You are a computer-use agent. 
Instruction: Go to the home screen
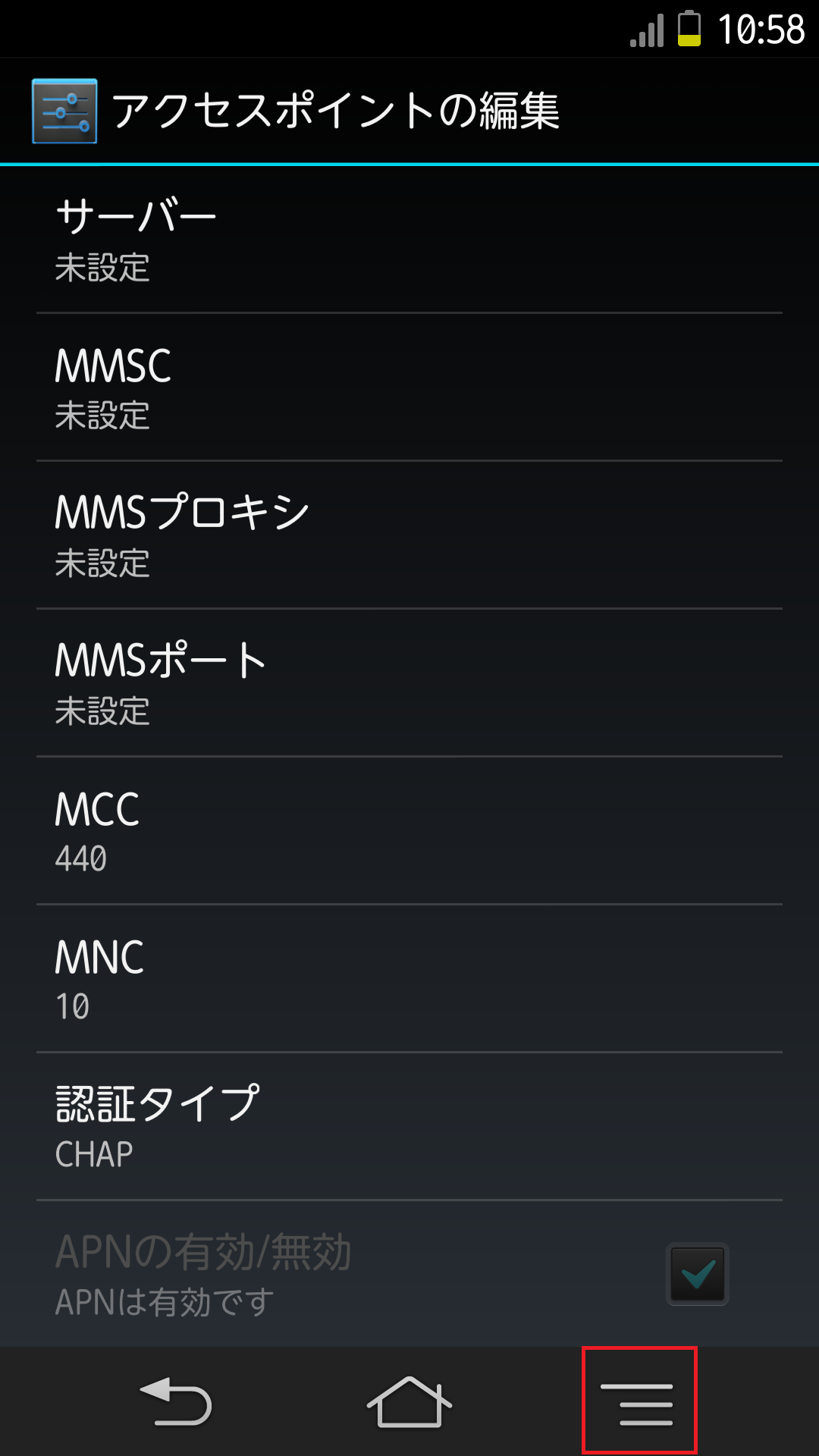(409, 1401)
